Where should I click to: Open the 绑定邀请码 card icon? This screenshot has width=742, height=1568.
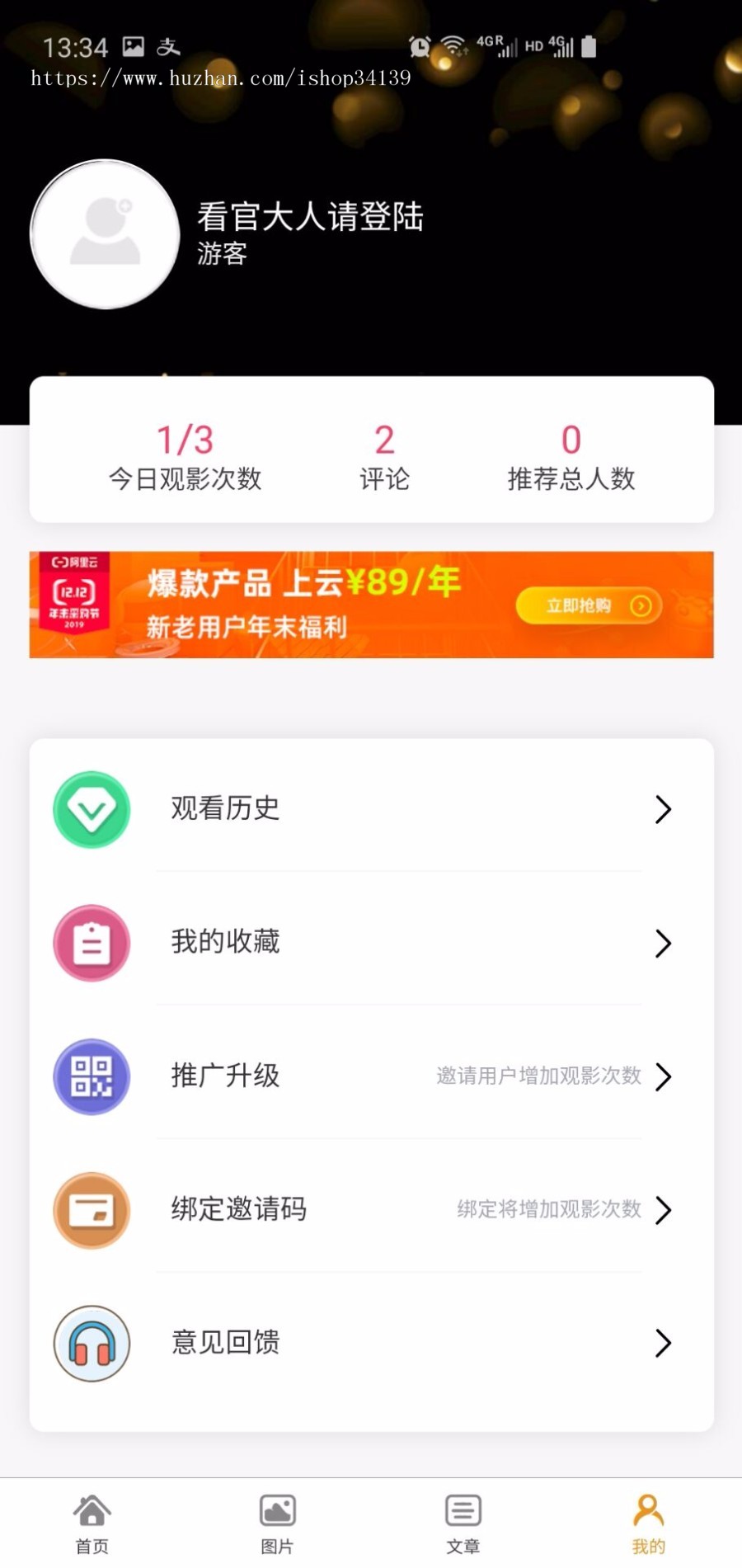92,1211
